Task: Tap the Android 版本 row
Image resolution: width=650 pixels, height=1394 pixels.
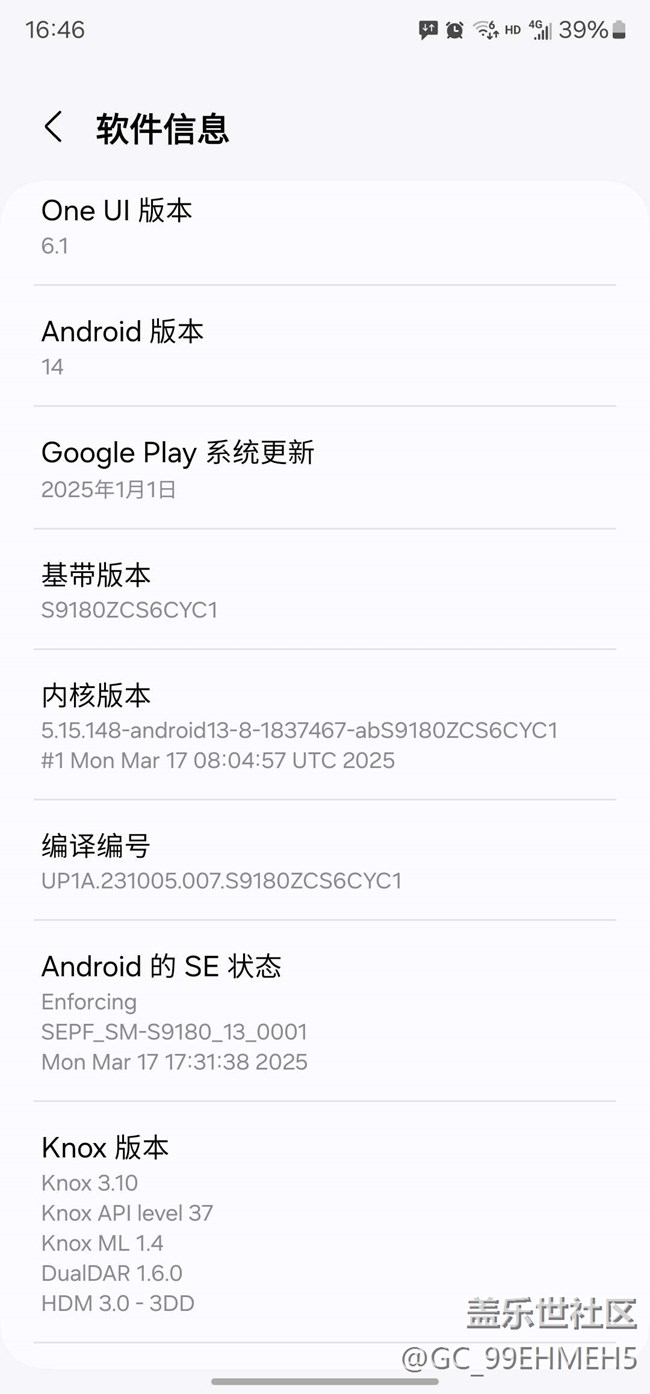Action: [x=324, y=347]
